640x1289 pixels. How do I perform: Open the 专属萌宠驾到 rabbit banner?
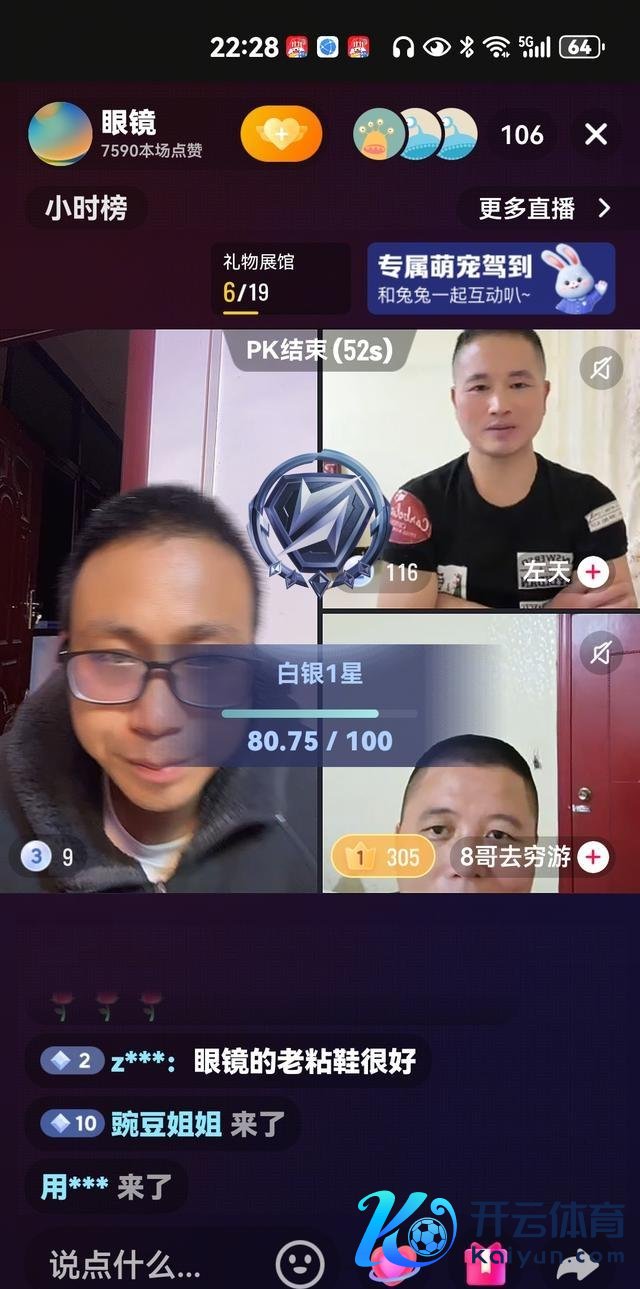(490, 278)
